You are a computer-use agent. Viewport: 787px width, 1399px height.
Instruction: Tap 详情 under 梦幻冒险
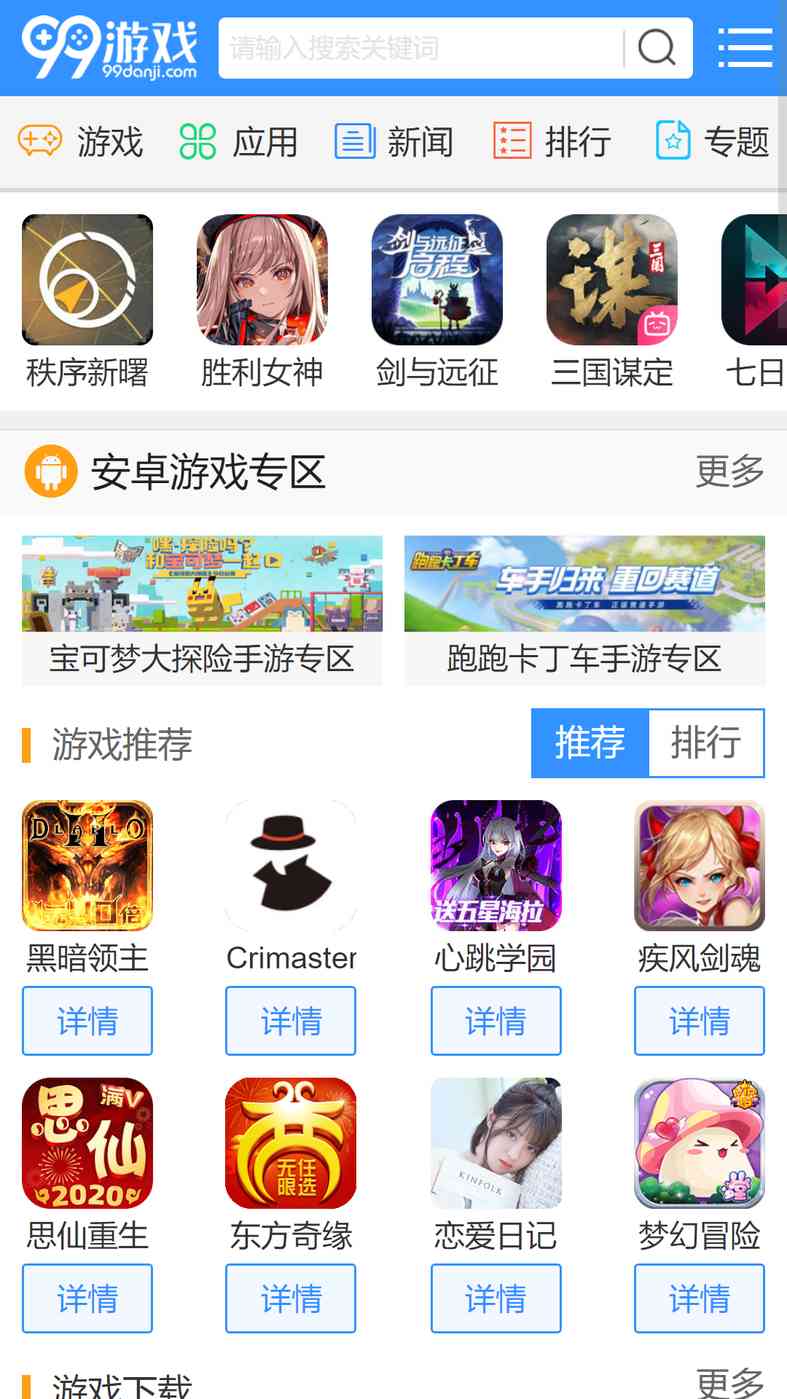tap(699, 1298)
